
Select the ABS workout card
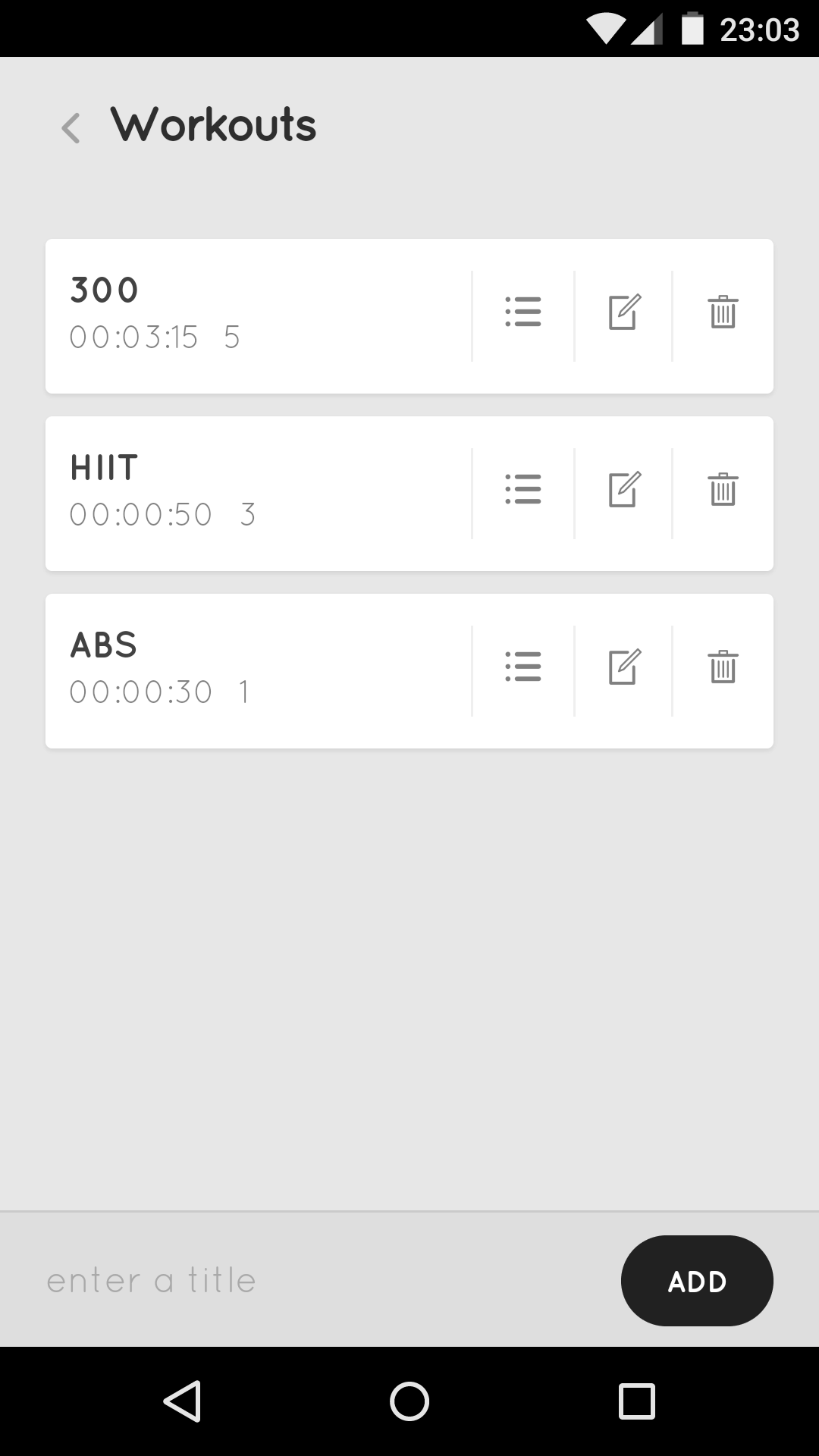pos(258,671)
